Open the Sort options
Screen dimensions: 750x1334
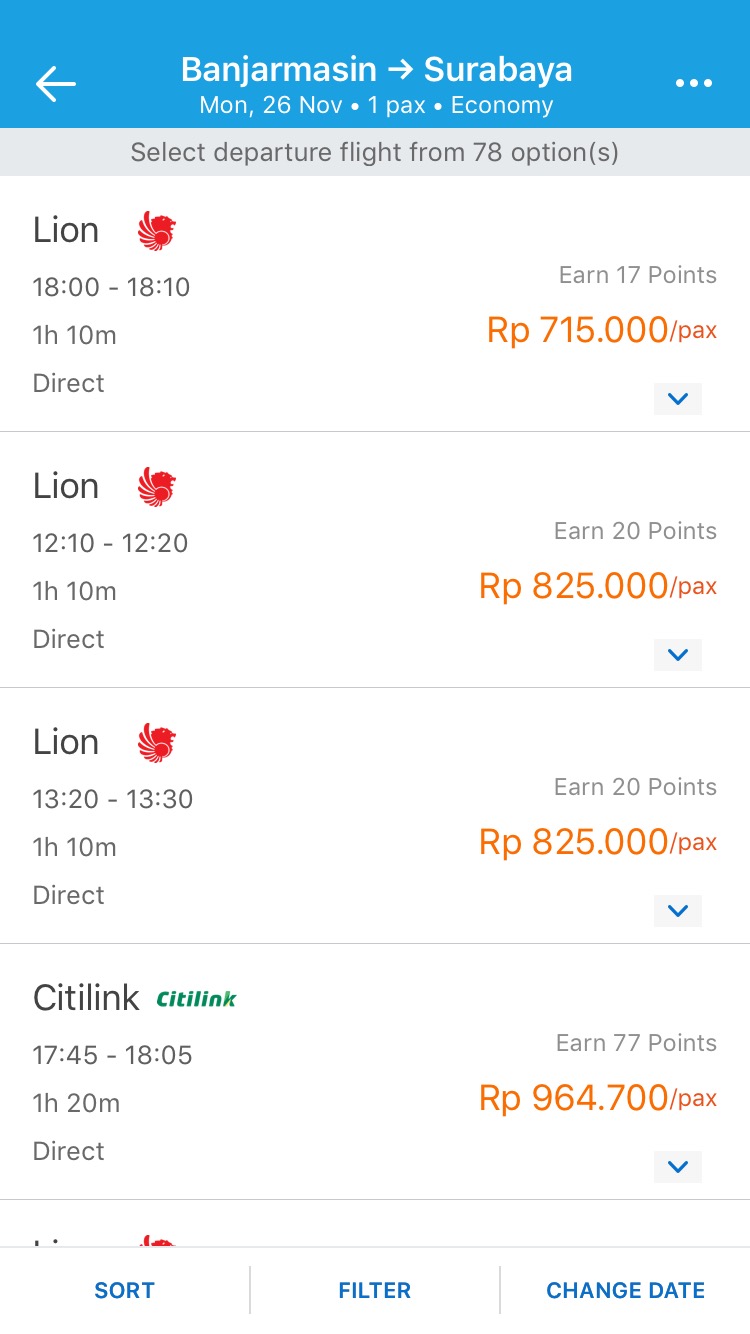point(125,1290)
